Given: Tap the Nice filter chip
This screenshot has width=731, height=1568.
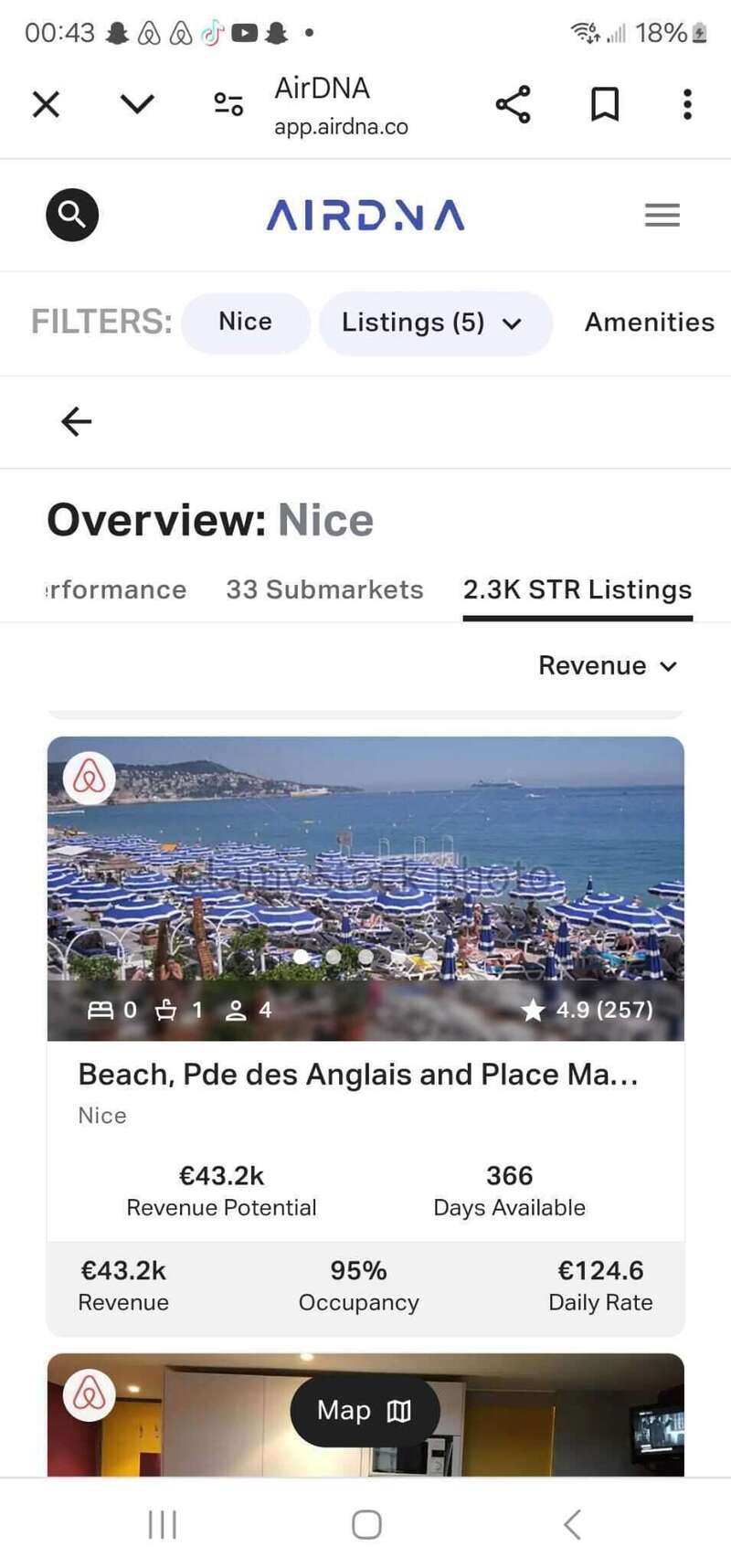Looking at the screenshot, I should [245, 323].
